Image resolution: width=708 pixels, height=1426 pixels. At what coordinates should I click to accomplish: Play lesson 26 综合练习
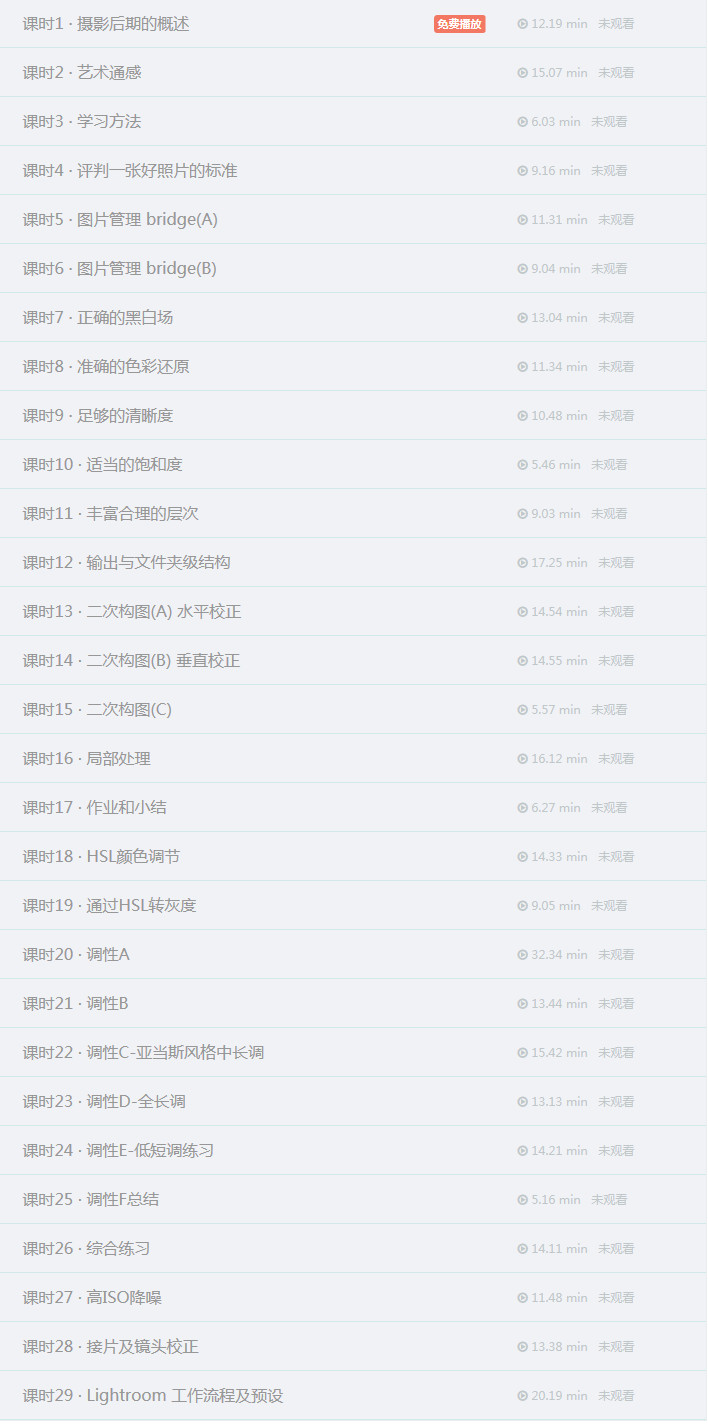353,1249
